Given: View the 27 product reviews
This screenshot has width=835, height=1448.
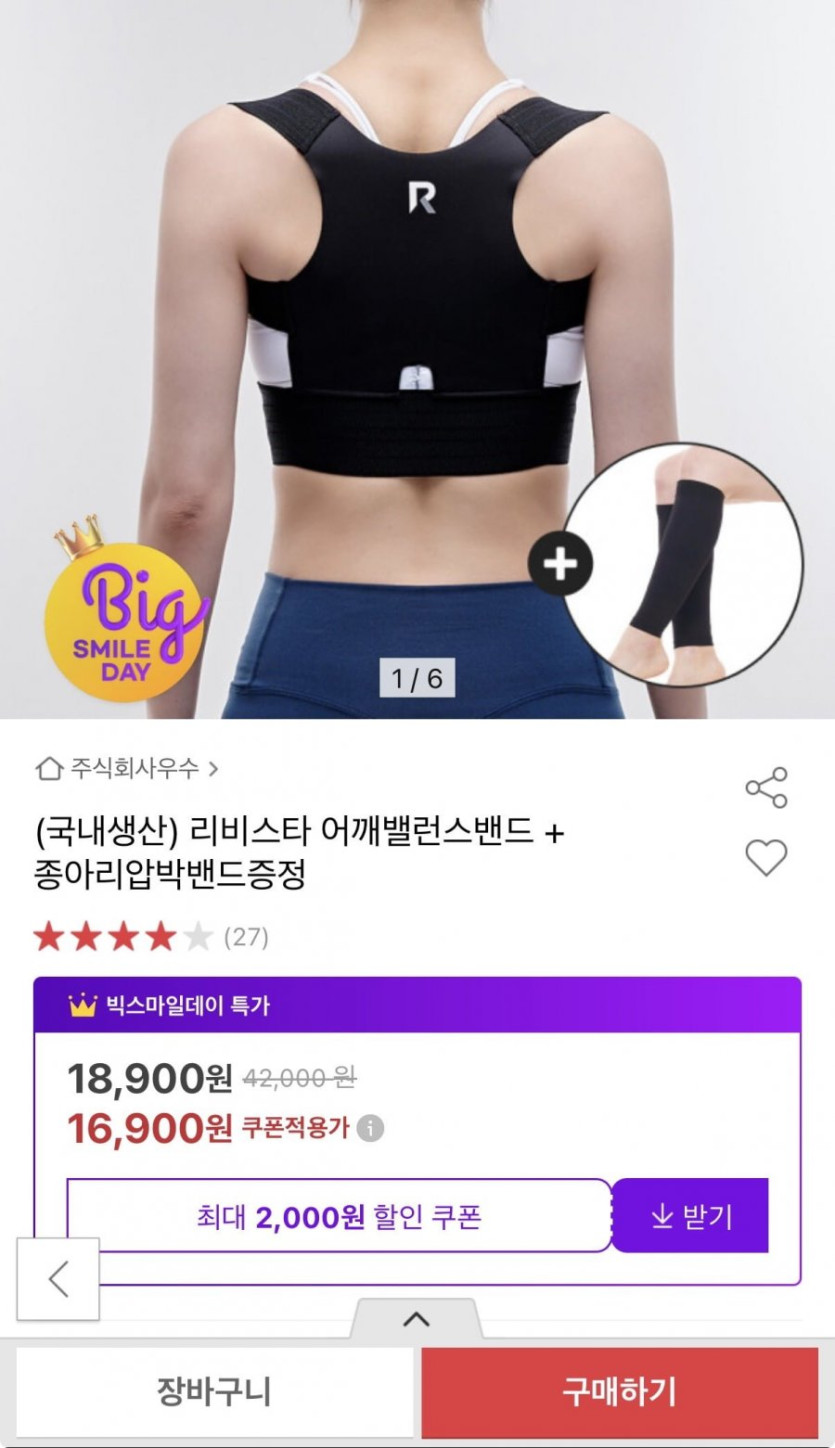Looking at the screenshot, I should (245, 937).
